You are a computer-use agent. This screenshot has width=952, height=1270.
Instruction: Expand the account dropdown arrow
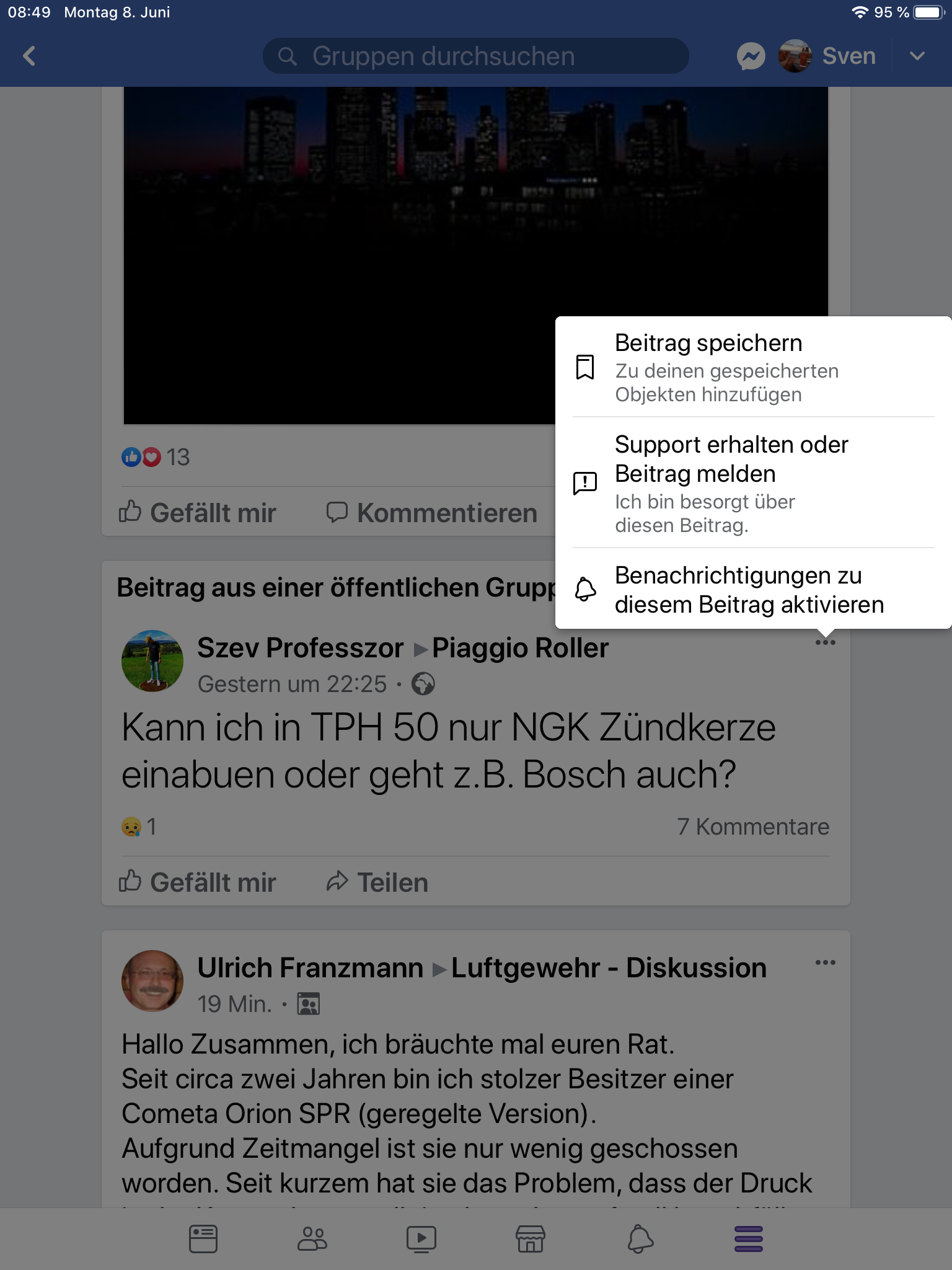pyautogui.click(x=917, y=56)
